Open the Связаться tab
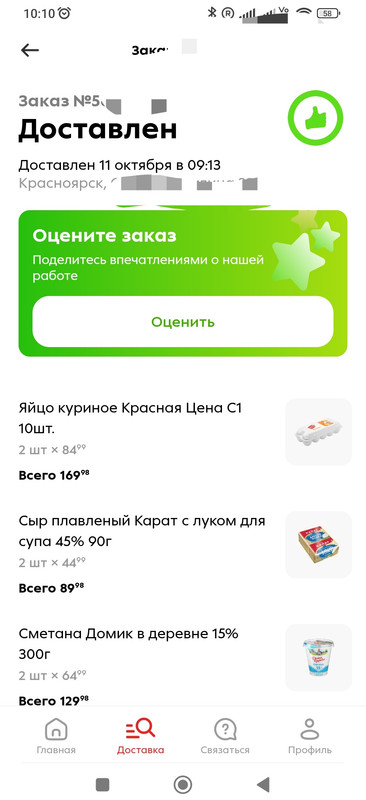Viewport: 366px width, 800px height. [225, 737]
